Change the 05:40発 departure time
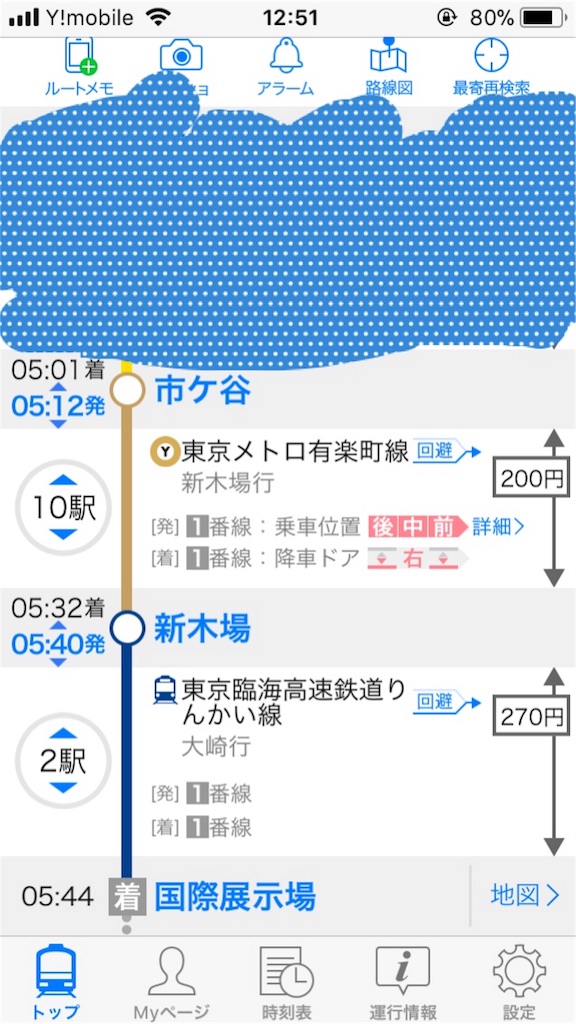The height and width of the screenshot is (1024, 576). [x=58, y=645]
